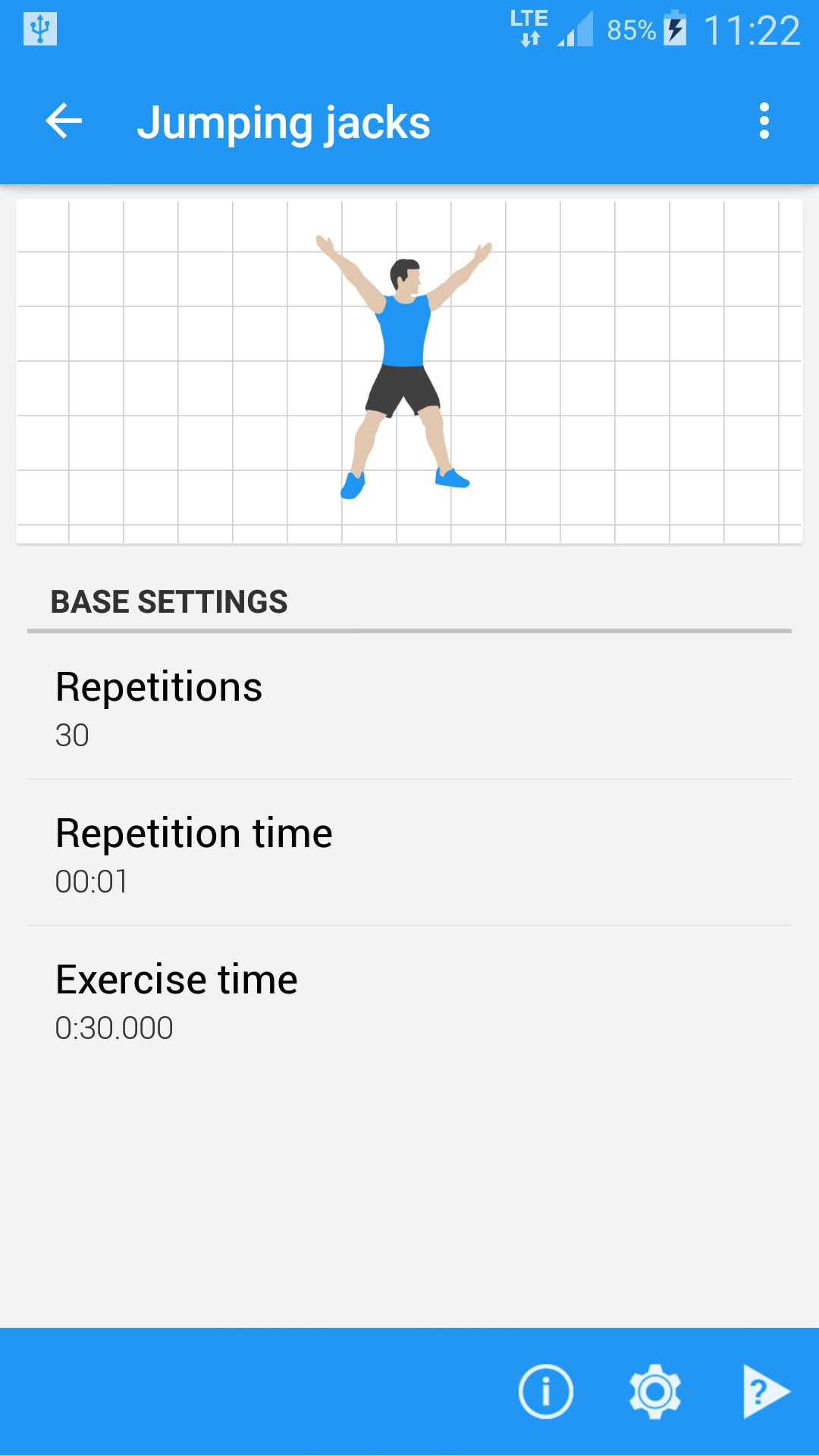
Task: Open the settings gear in bottom bar
Action: pos(654,1392)
